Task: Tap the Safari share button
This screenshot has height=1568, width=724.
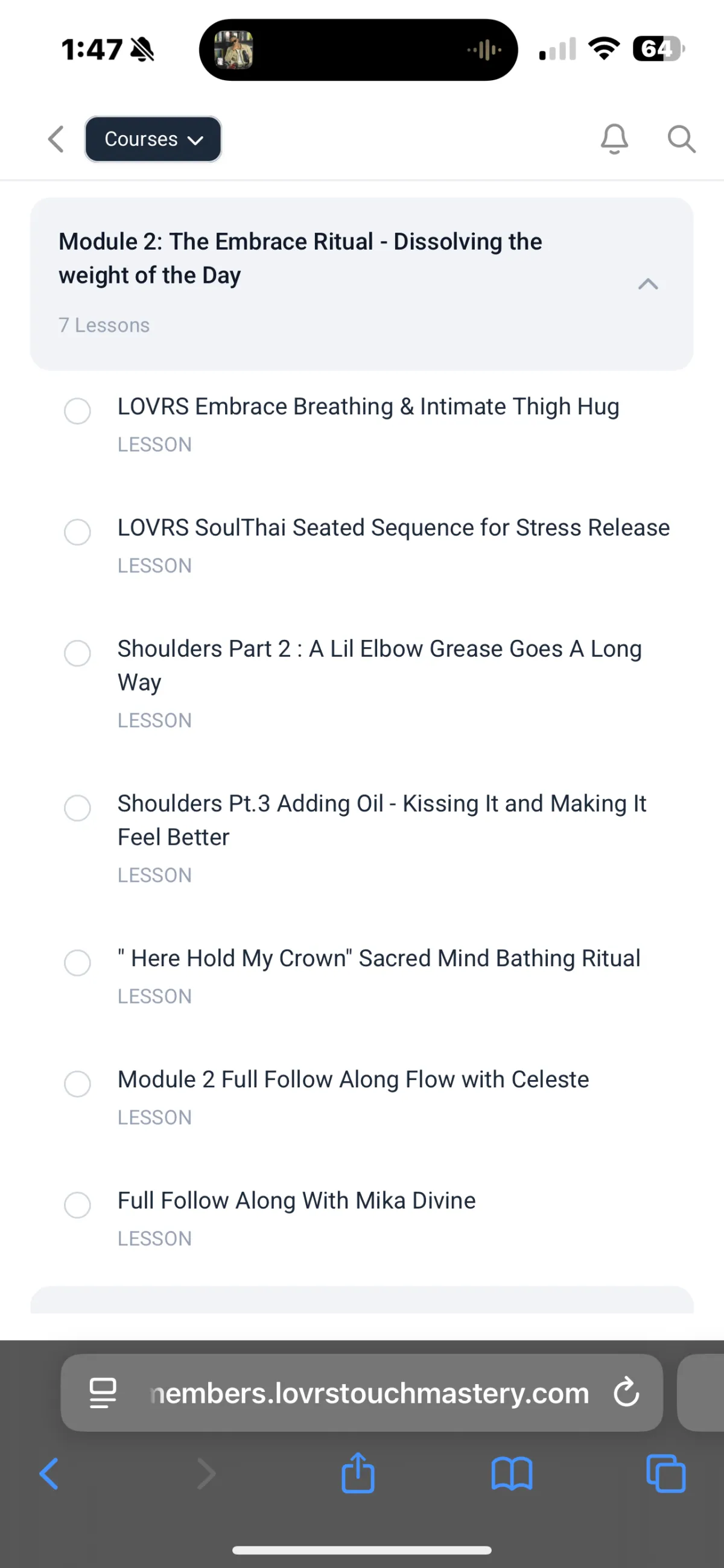Action: click(x=358, y=1473)
